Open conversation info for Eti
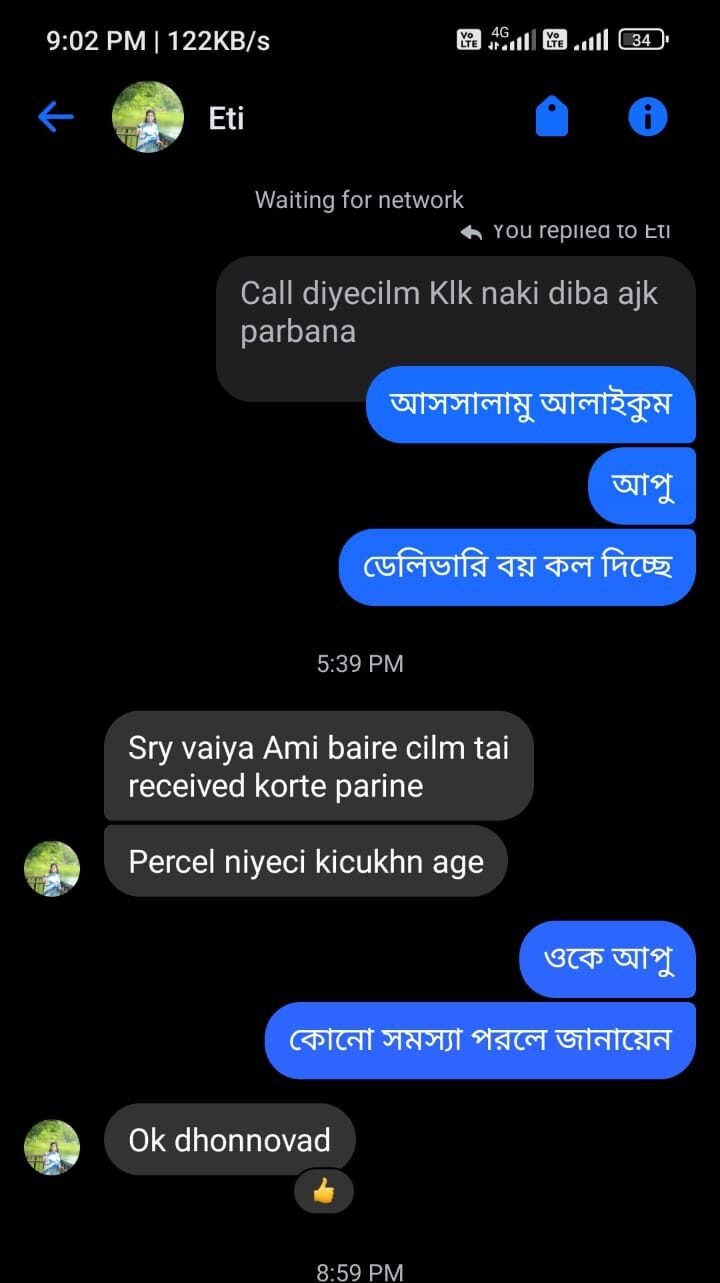This screenshot has height=1283, width=720. tap(647, 118)
